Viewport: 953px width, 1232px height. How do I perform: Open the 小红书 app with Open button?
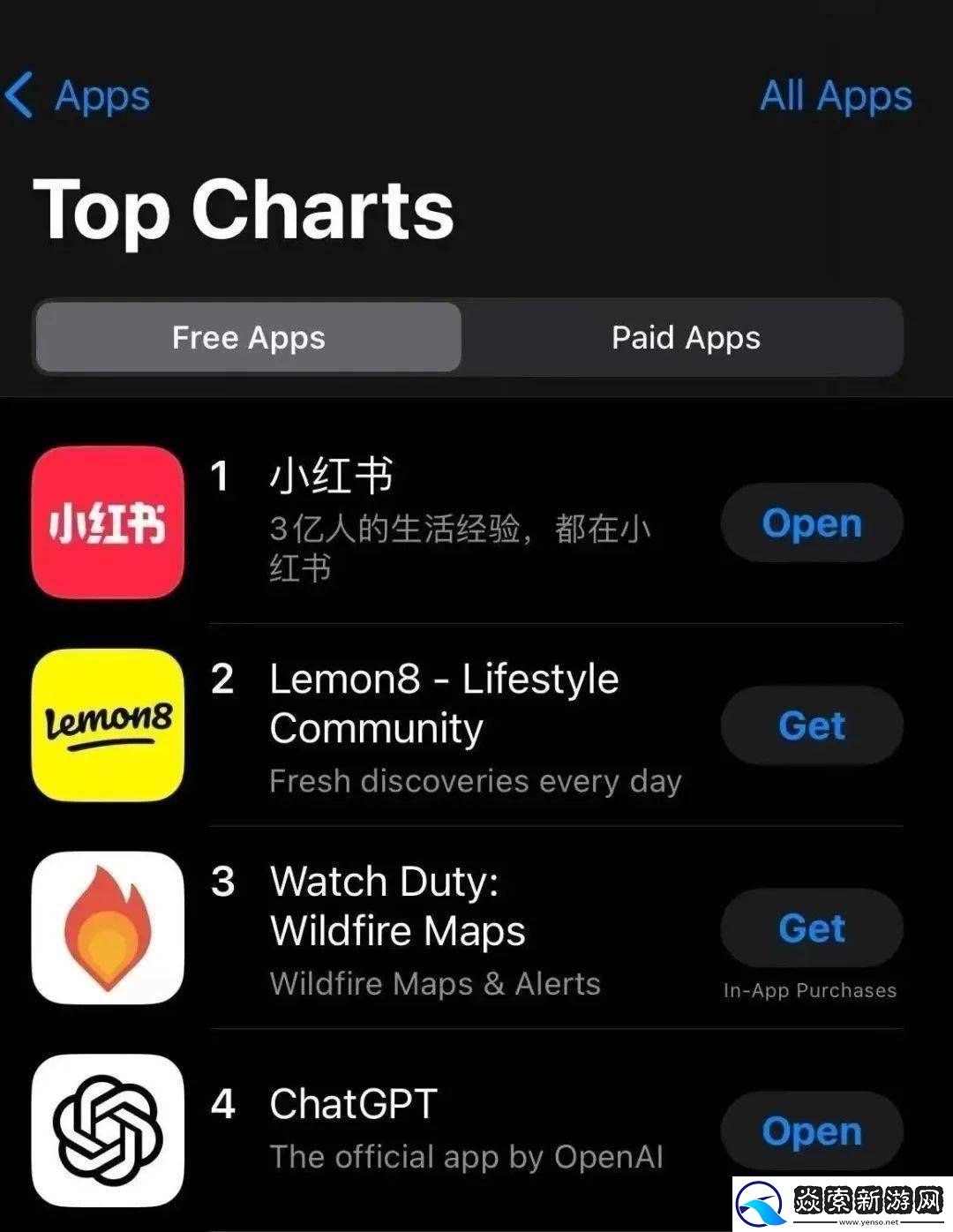811,522
